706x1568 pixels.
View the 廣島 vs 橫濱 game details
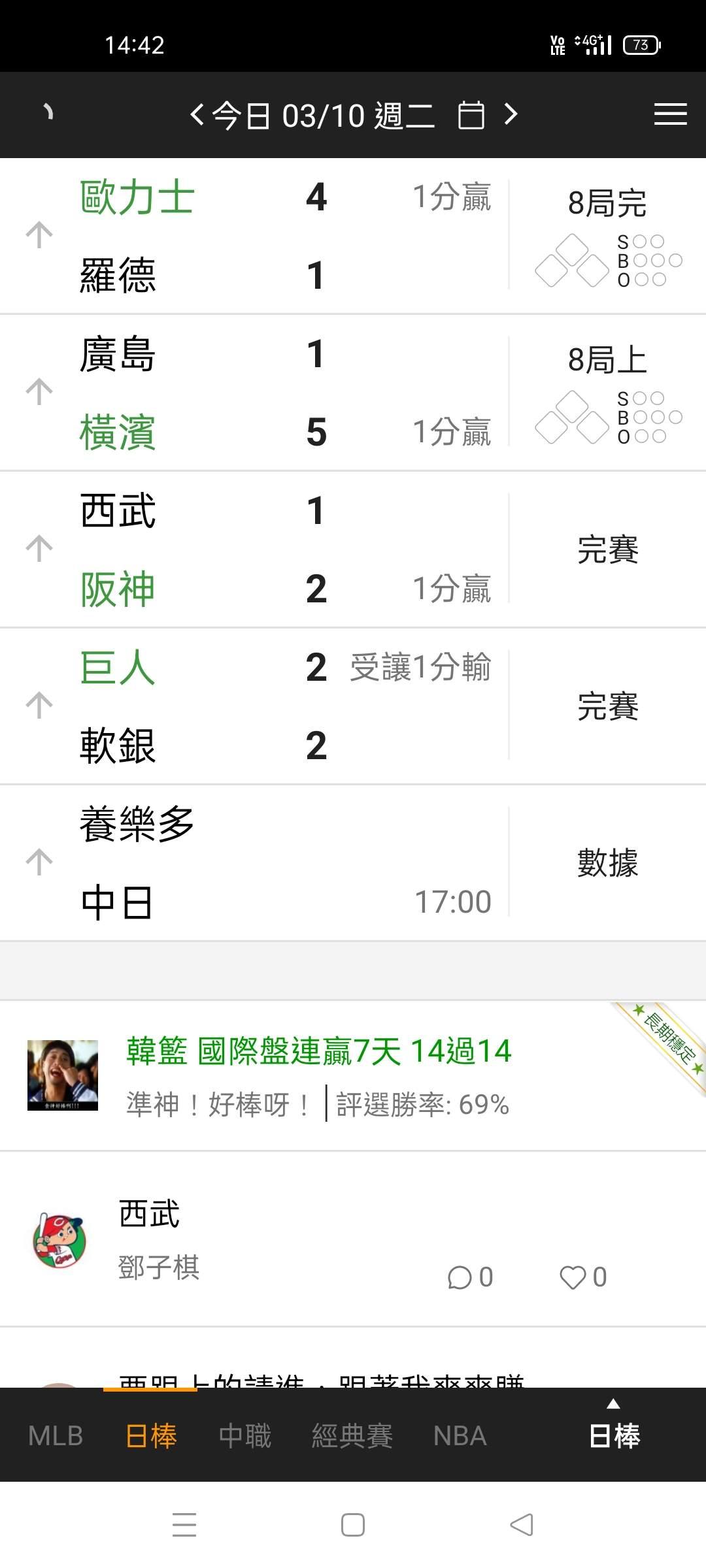(x=261, y=393)
